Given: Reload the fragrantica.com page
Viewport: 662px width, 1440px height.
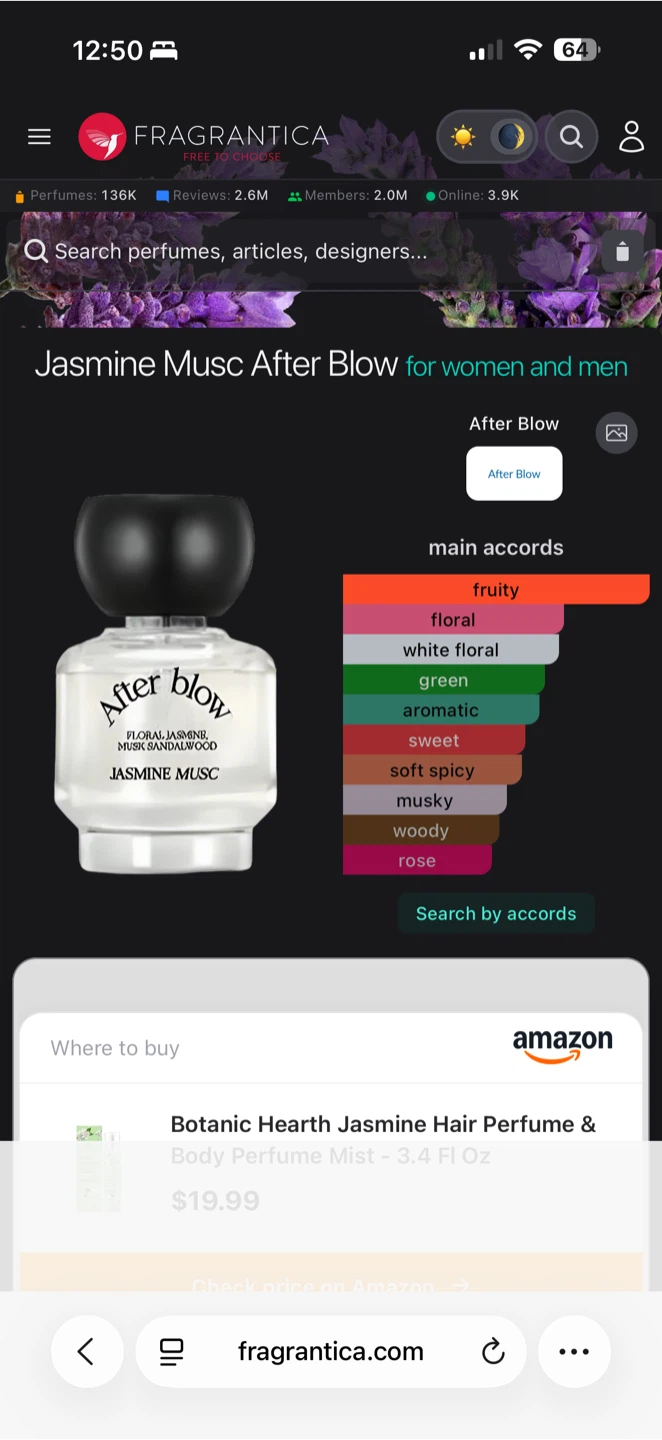Looking at the screenshot, I should (x=492, y=1352).
